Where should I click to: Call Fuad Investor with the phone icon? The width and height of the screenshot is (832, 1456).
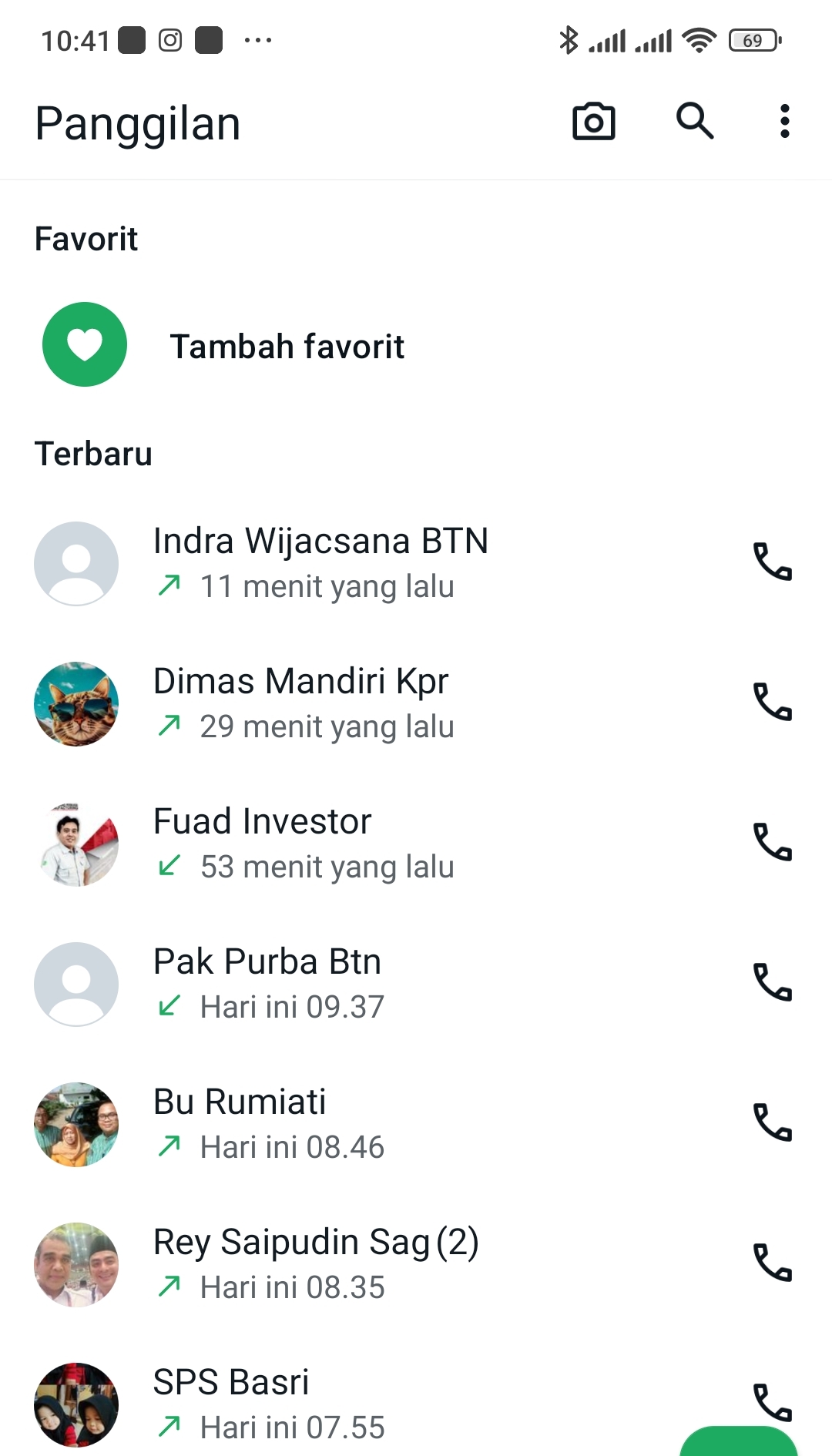tap(772, 842)
